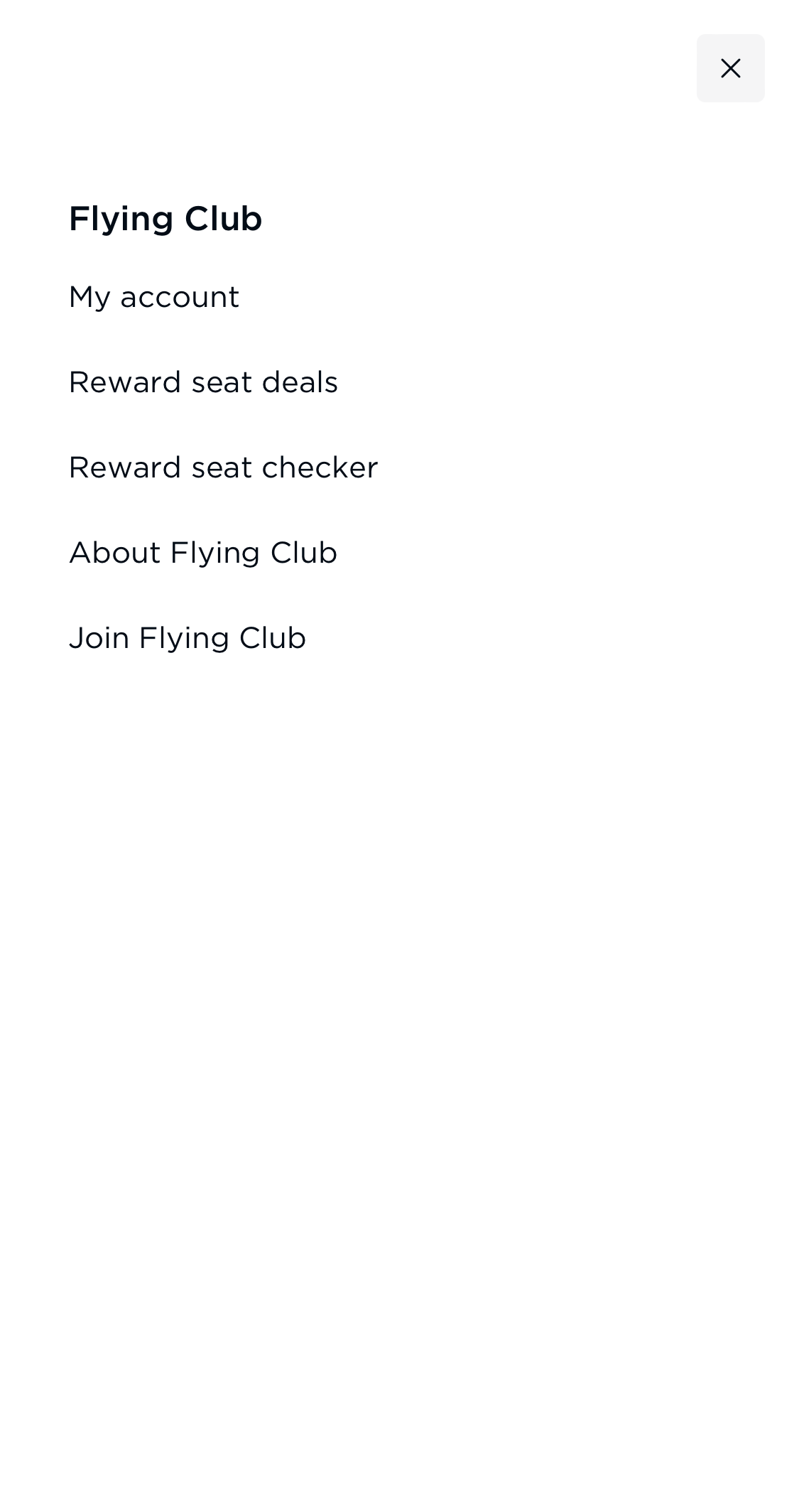Viewport: 799px width, 1512px height.
Task: Select the Flying Club heading
Action: 165,218
